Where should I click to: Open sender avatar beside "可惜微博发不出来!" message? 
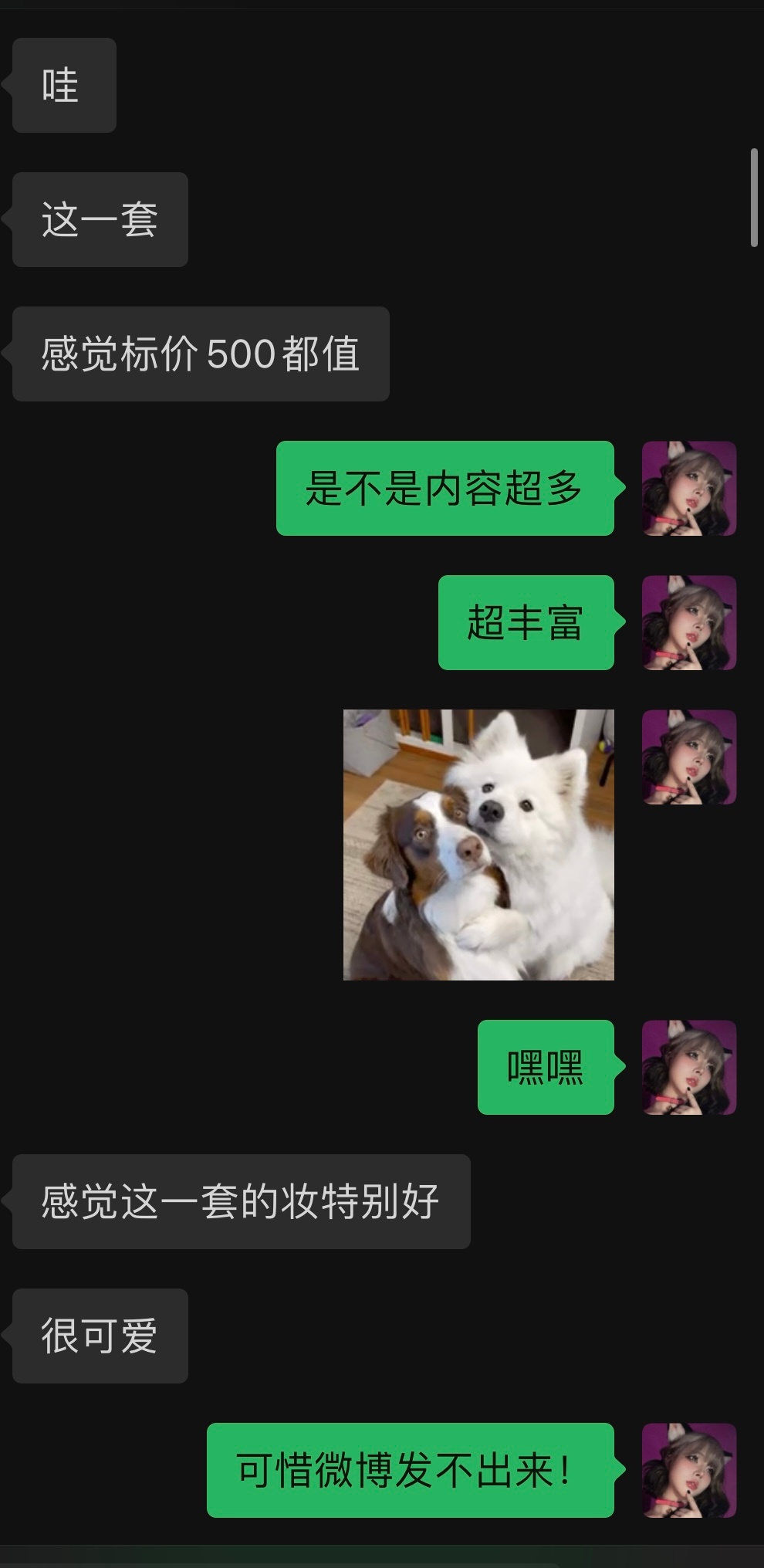pos(689,1470)
